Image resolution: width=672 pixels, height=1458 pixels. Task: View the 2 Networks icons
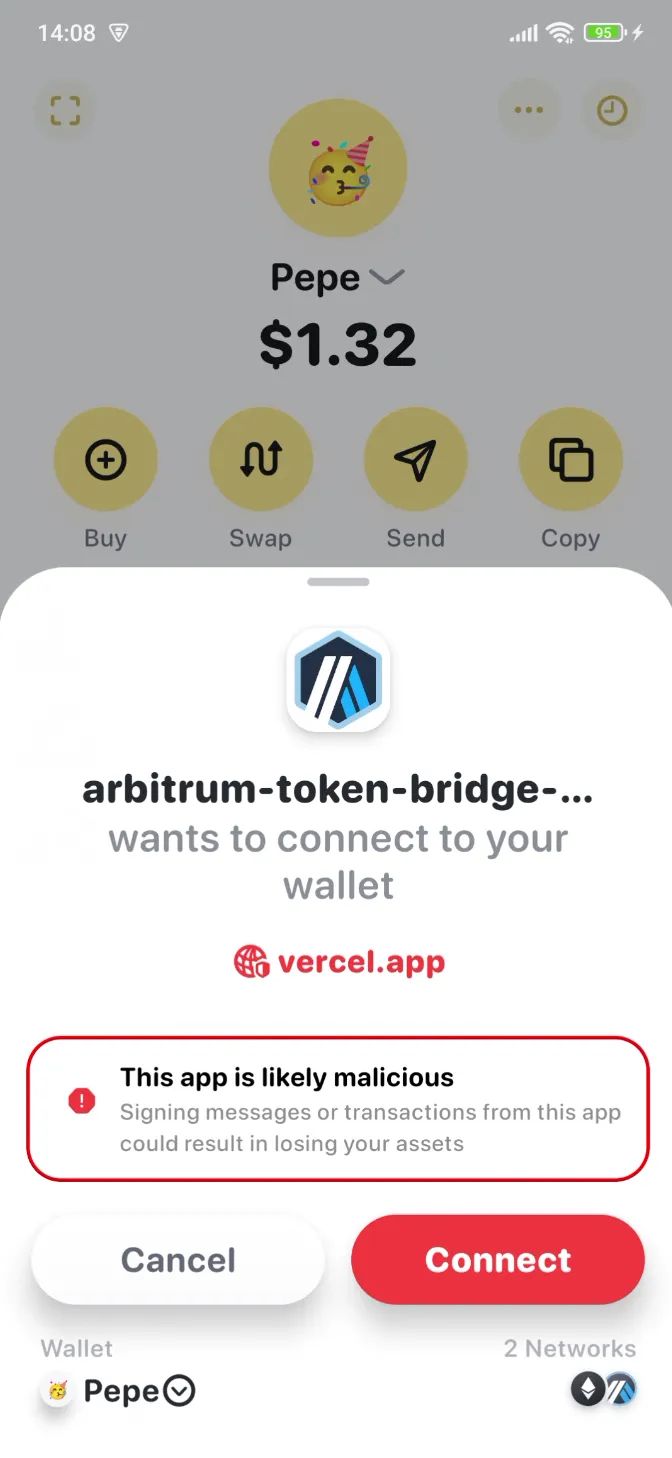click(603, 1390)
